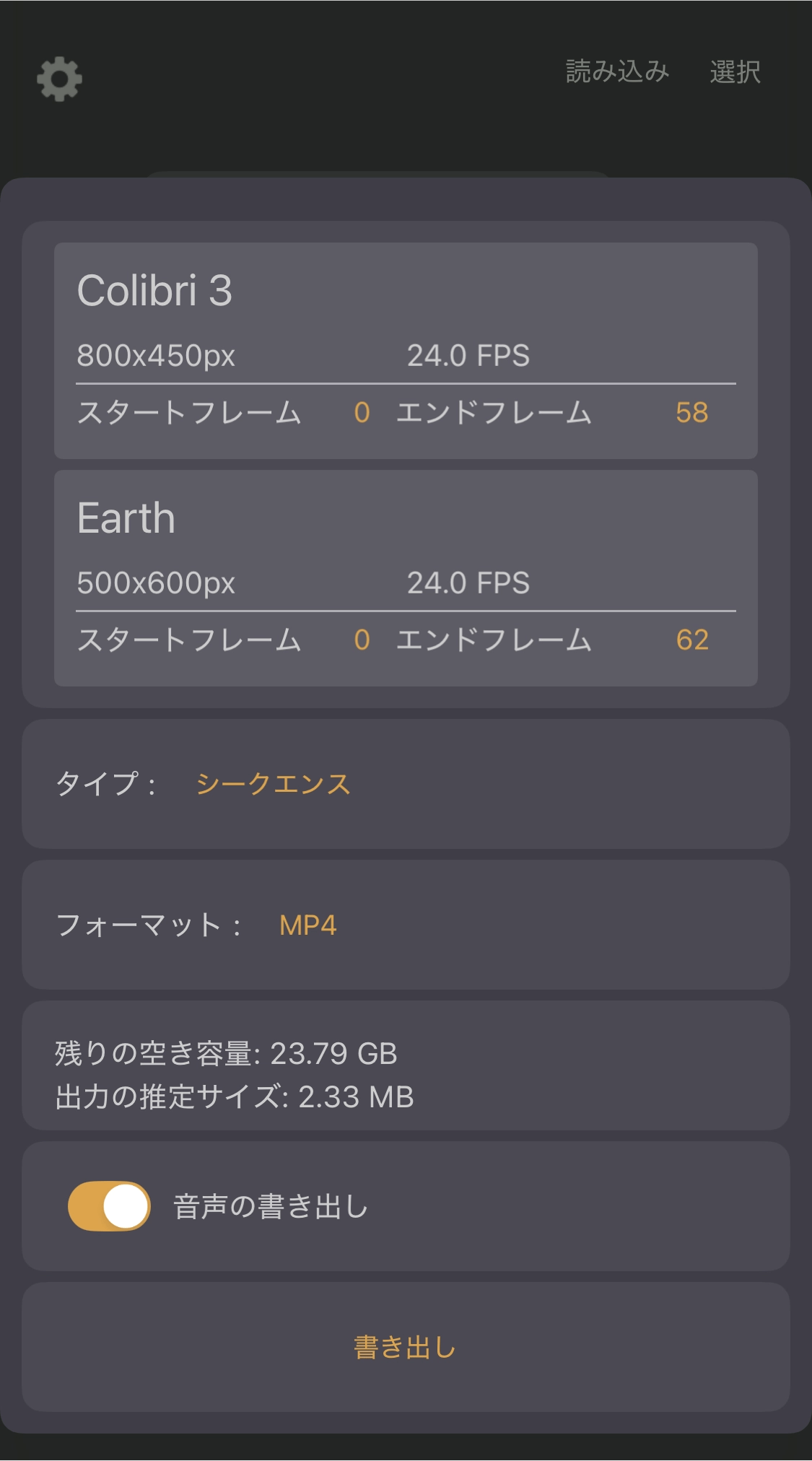Edit Colibri 3 end frame value 58

click(691, 413)
